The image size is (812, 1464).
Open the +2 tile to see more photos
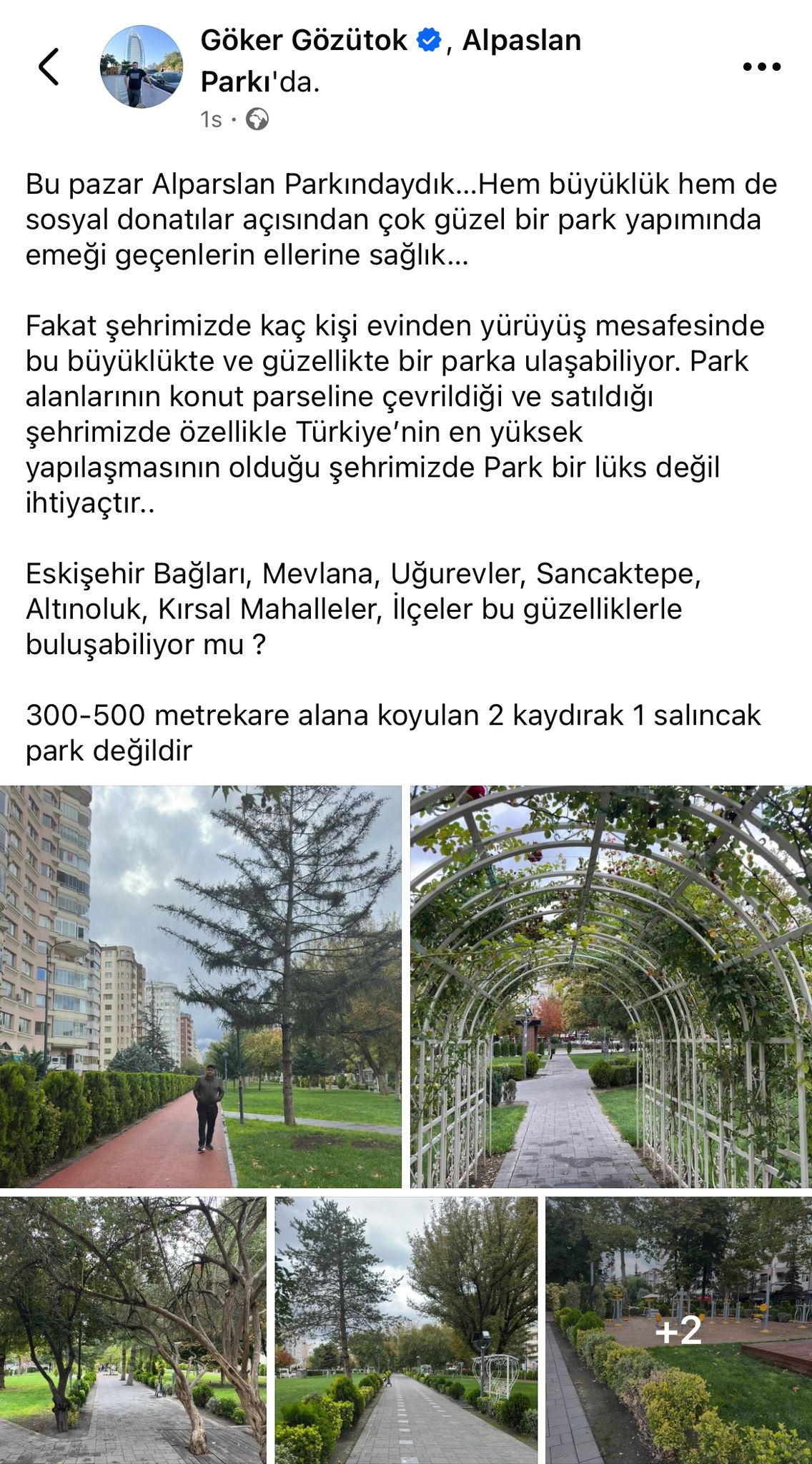click(678, 1331)
